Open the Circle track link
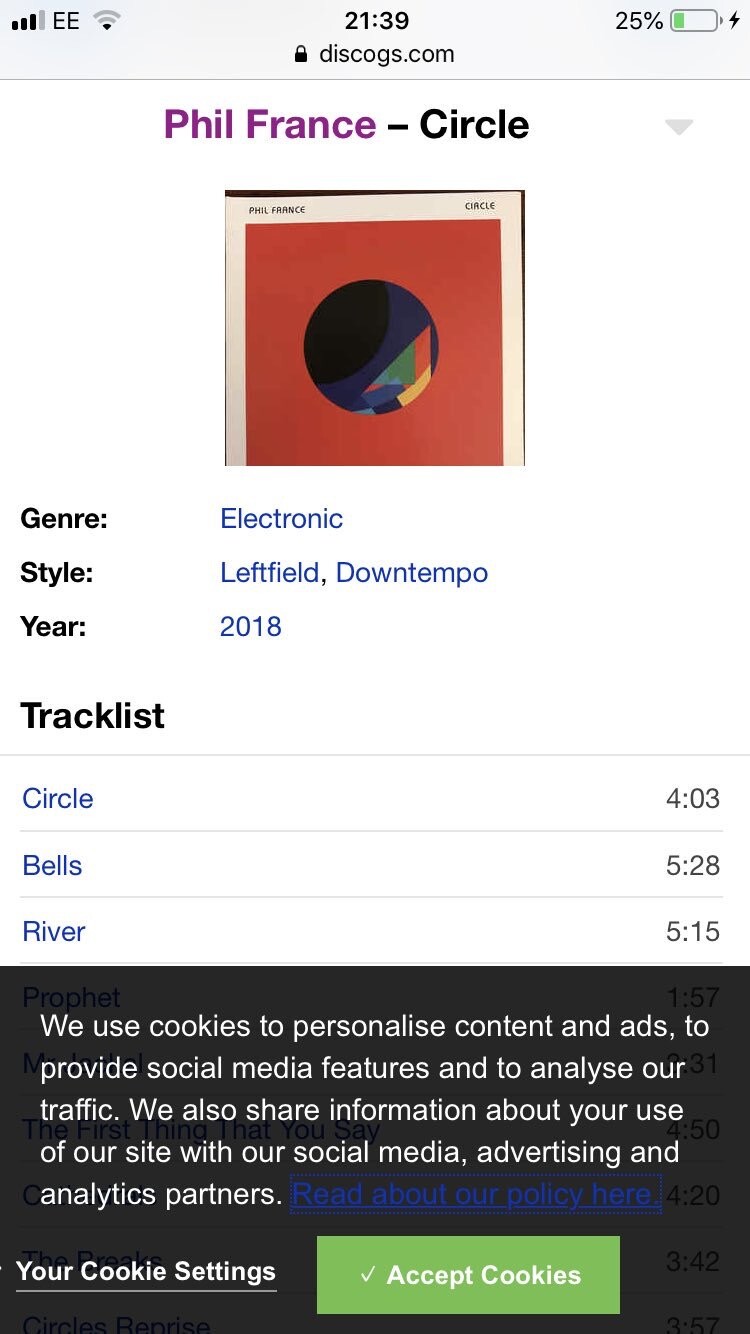The height and width of the screenshot is (1334, 750). (58, 799)
